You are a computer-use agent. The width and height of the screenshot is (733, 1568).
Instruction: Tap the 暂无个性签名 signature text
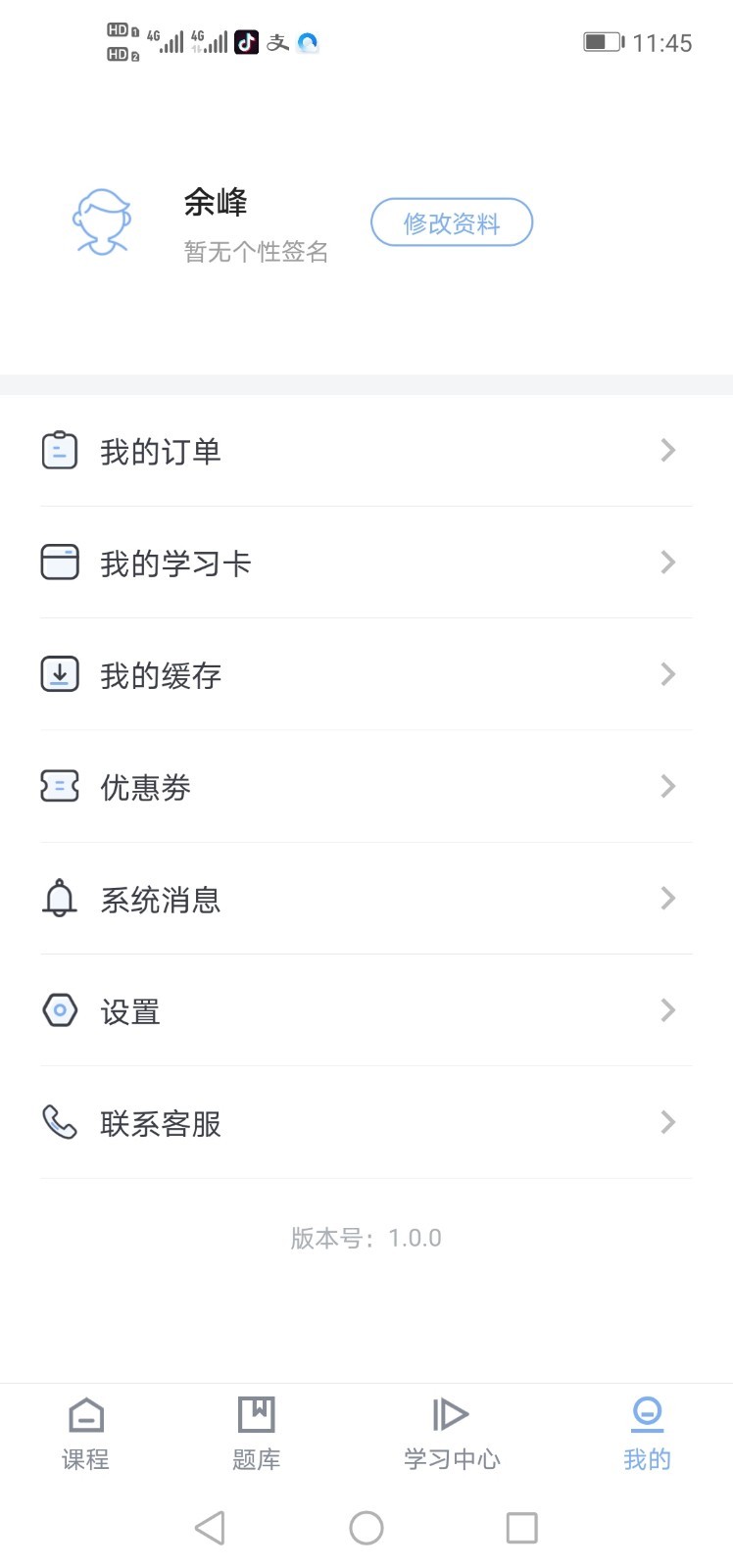[257, 252]
